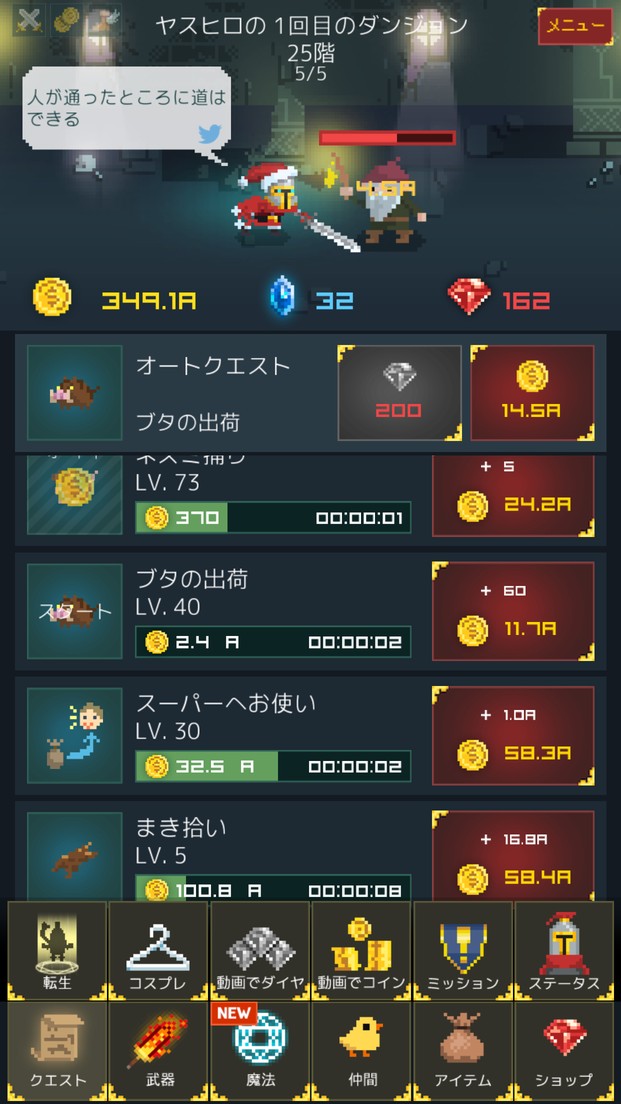Go to the ショップ shop tab
This screenshot has height=1104, width=621.
(564, 1050)
